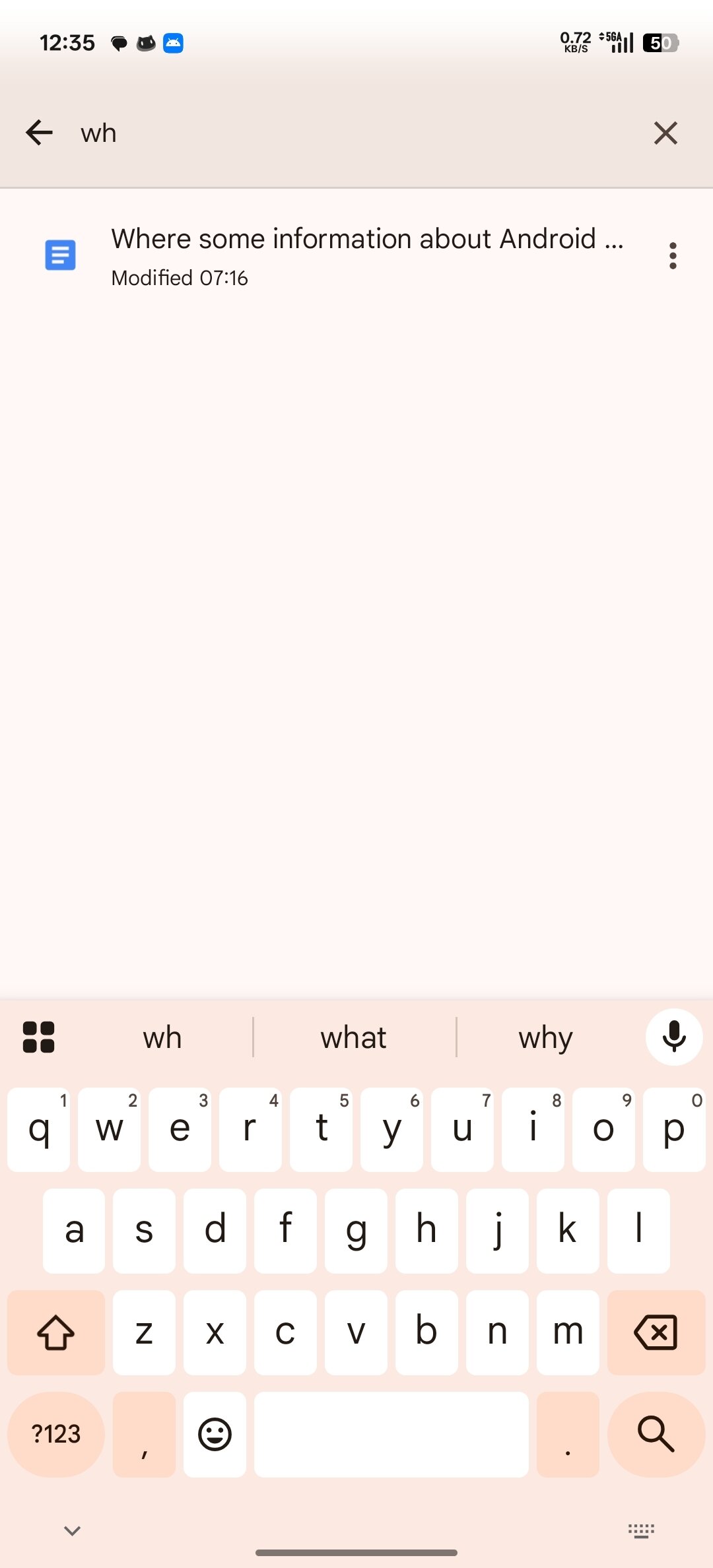Screen dimensions: 713x1568
Task: Open the emoji keyboard
Action: 215,1434
